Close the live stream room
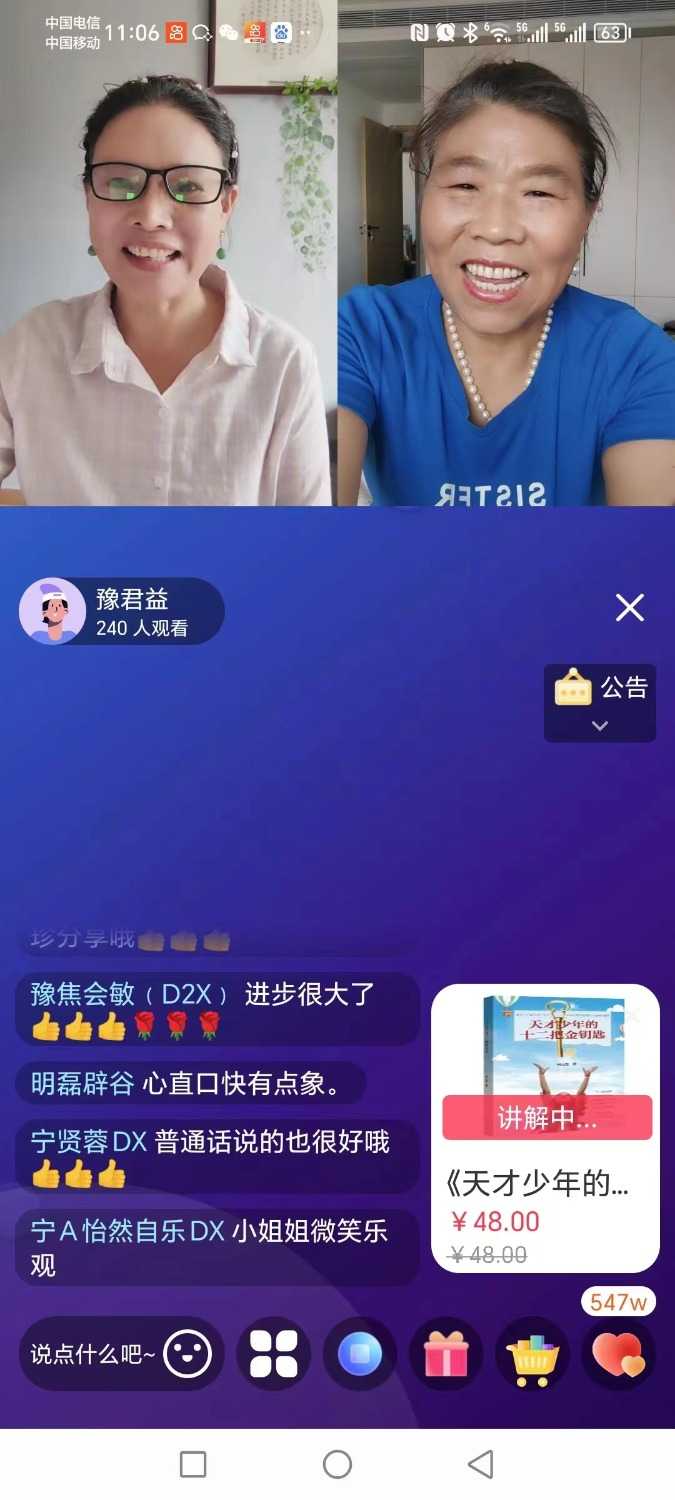 point(629,607)
